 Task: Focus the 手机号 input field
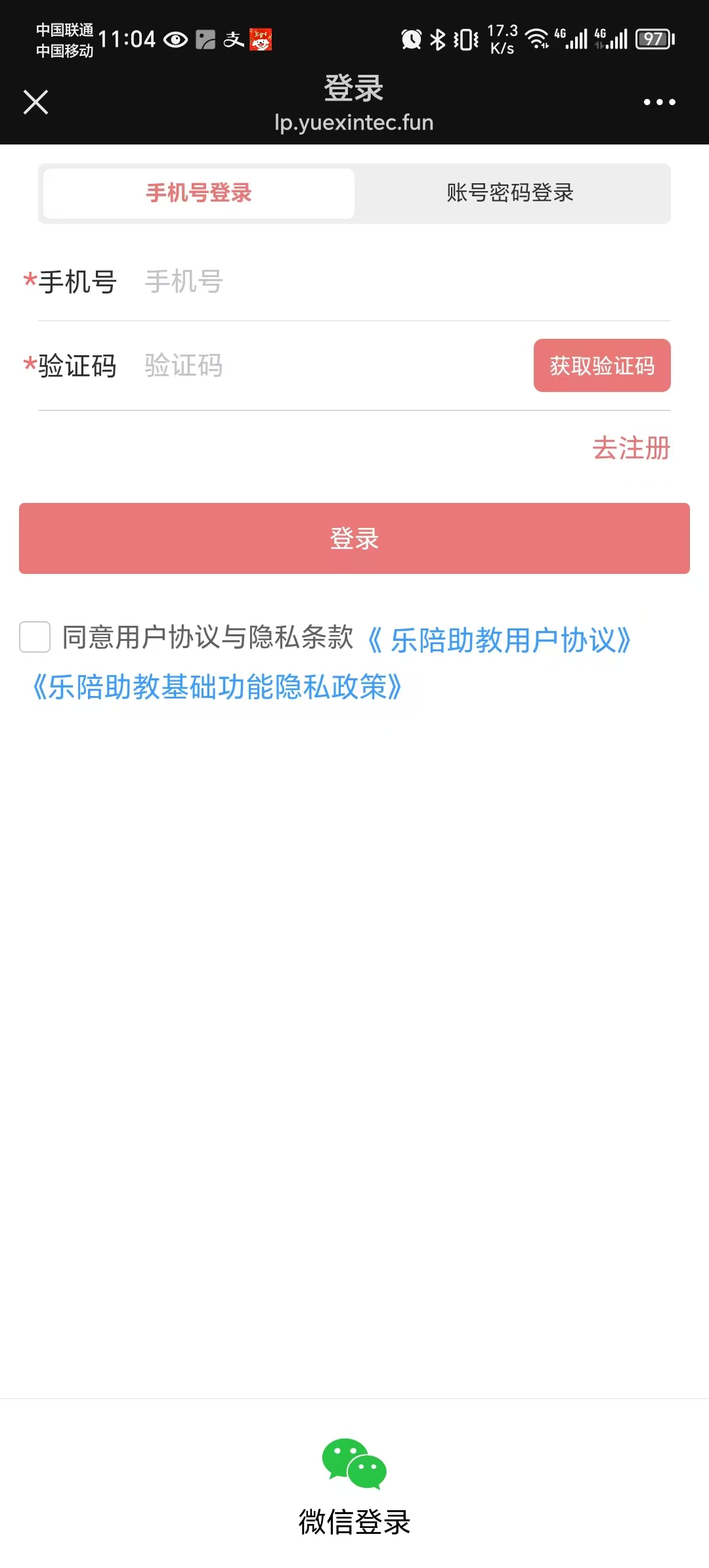(x=394, y=282)
